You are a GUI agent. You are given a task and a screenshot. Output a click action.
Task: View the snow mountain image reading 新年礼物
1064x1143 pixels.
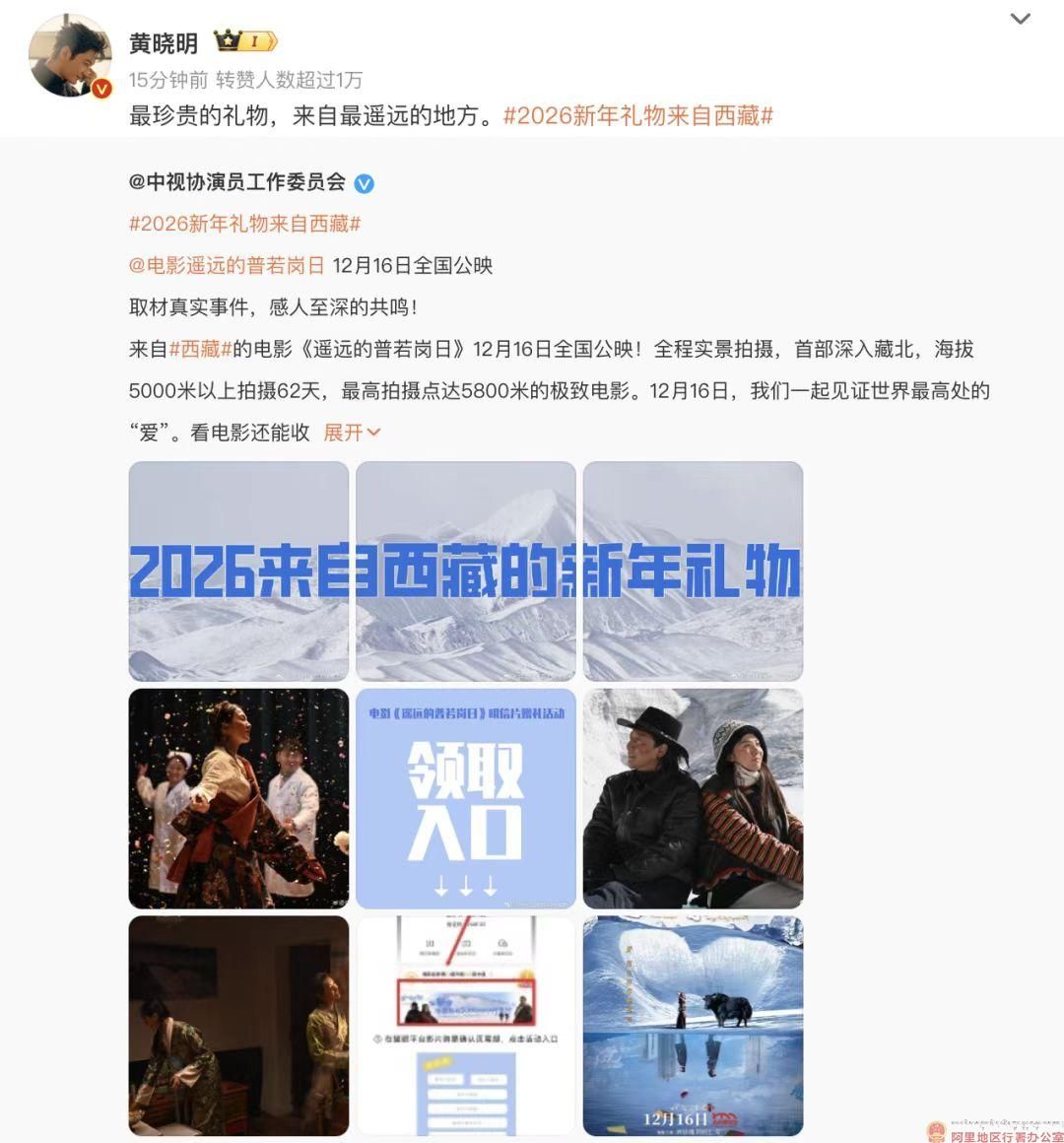click(x=693, y=571)
